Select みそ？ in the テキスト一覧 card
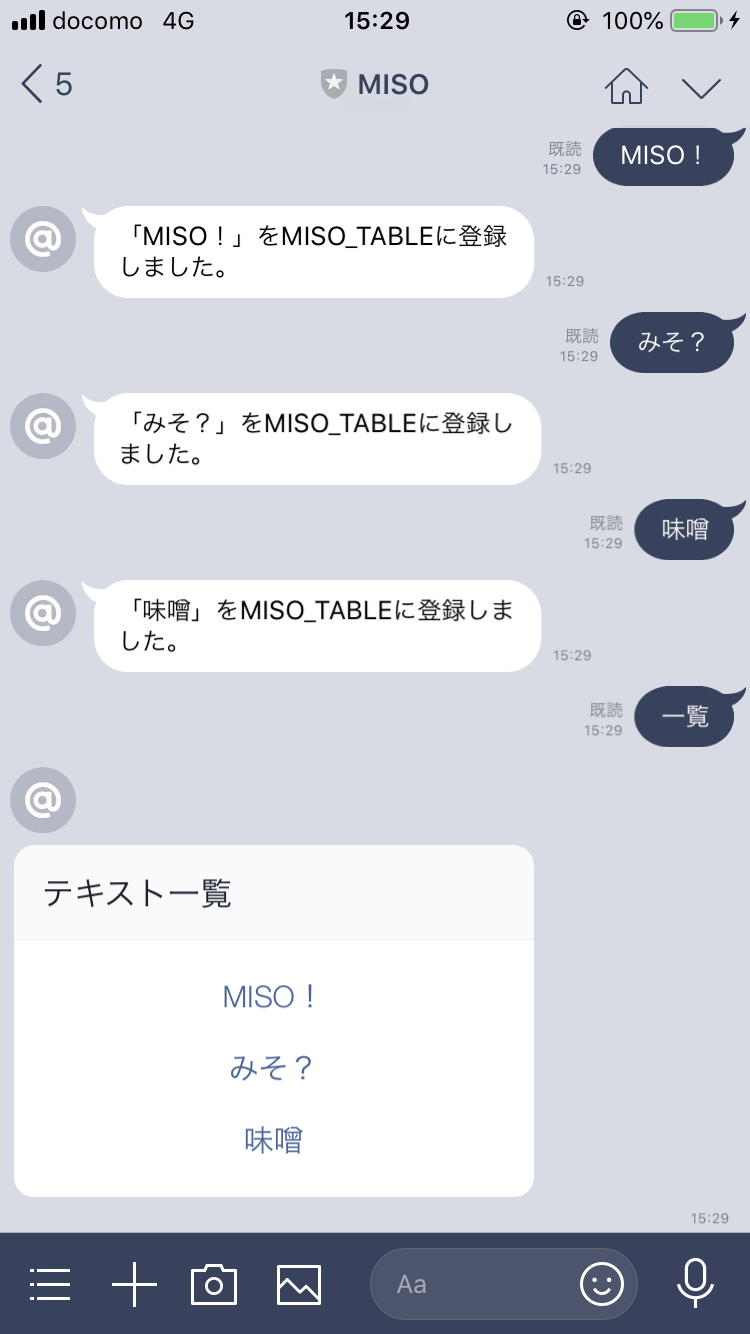 (272, 1069)
